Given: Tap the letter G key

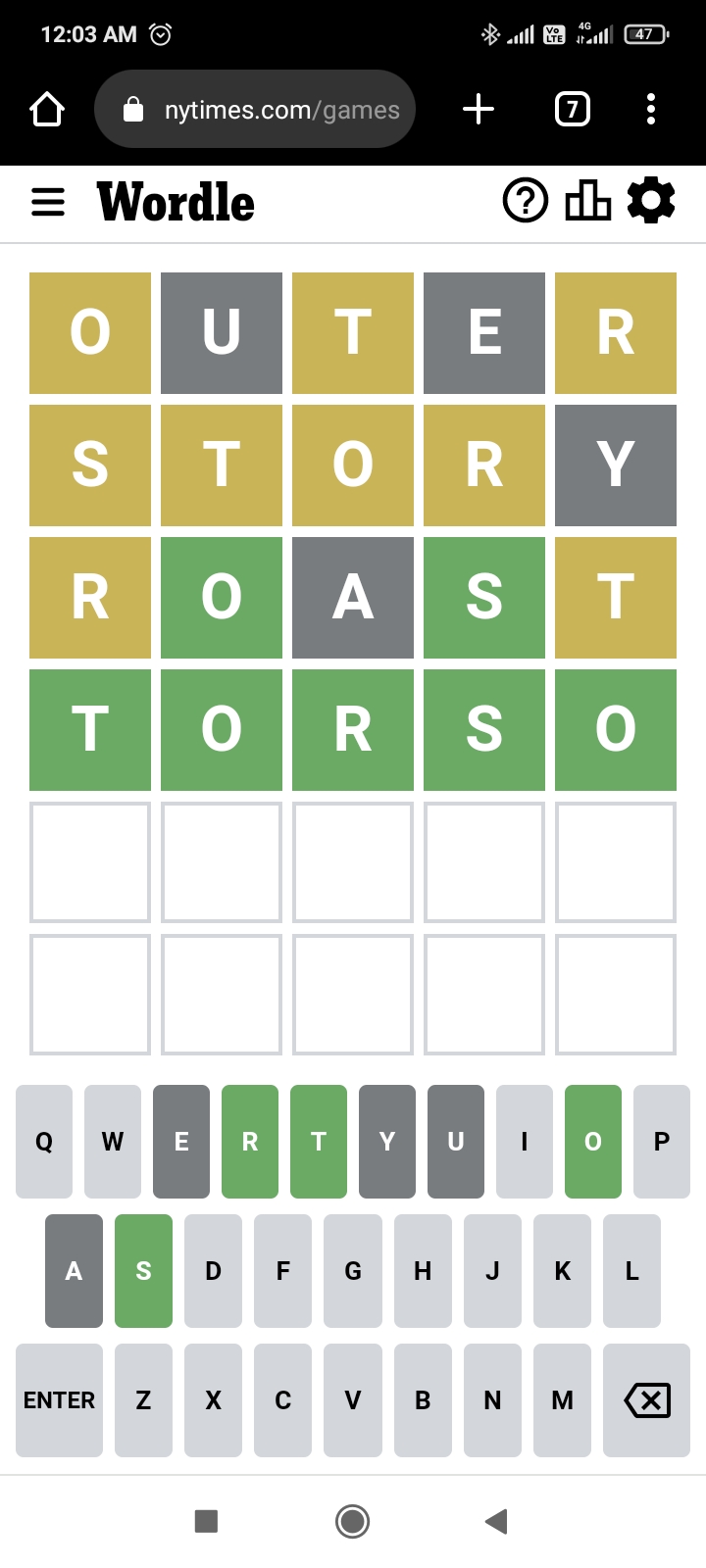Looking at the screenshot, I should point(353,1271).
